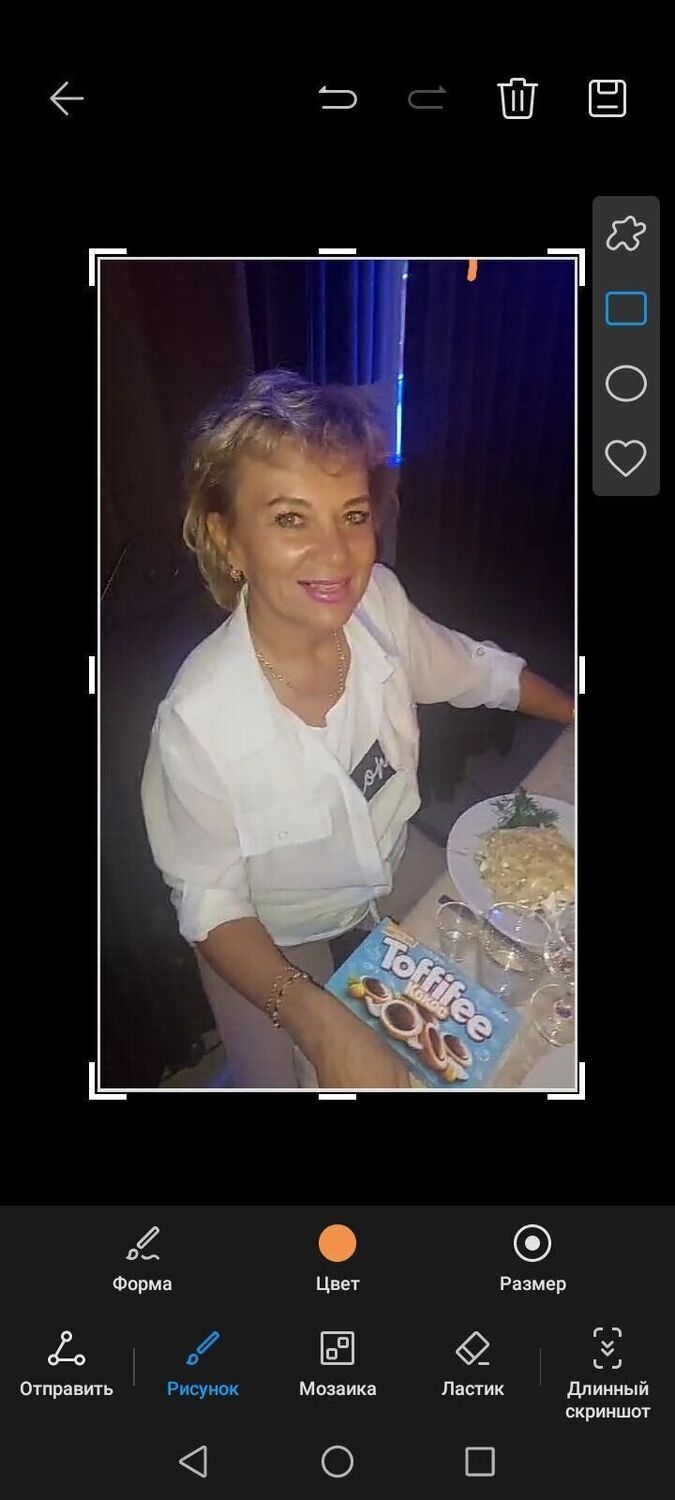Delete the screenshot with the trash icon
This screenshot has height=1500, width=675.
click(x=517, y=98)
